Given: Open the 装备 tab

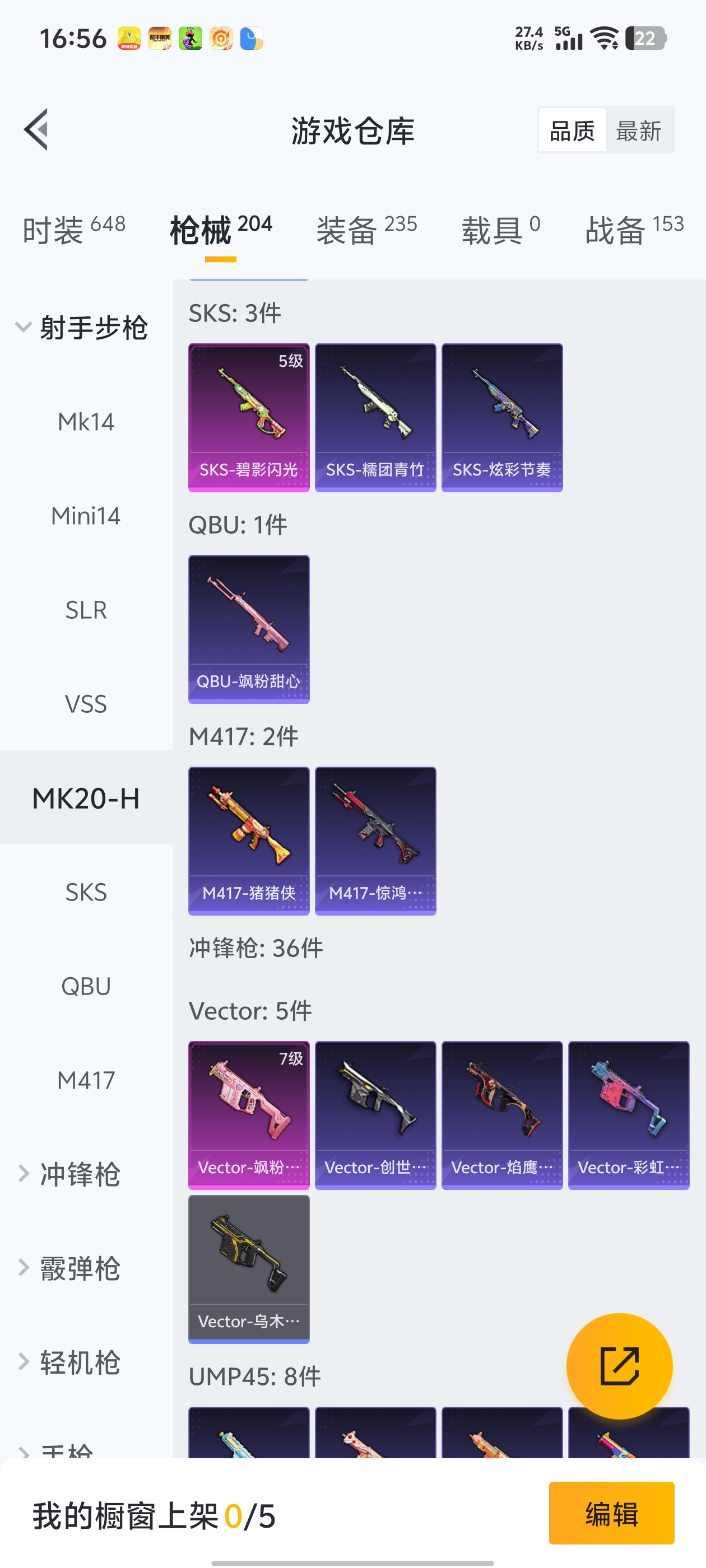Looking at the screenshot, I should tap(366, 230).
